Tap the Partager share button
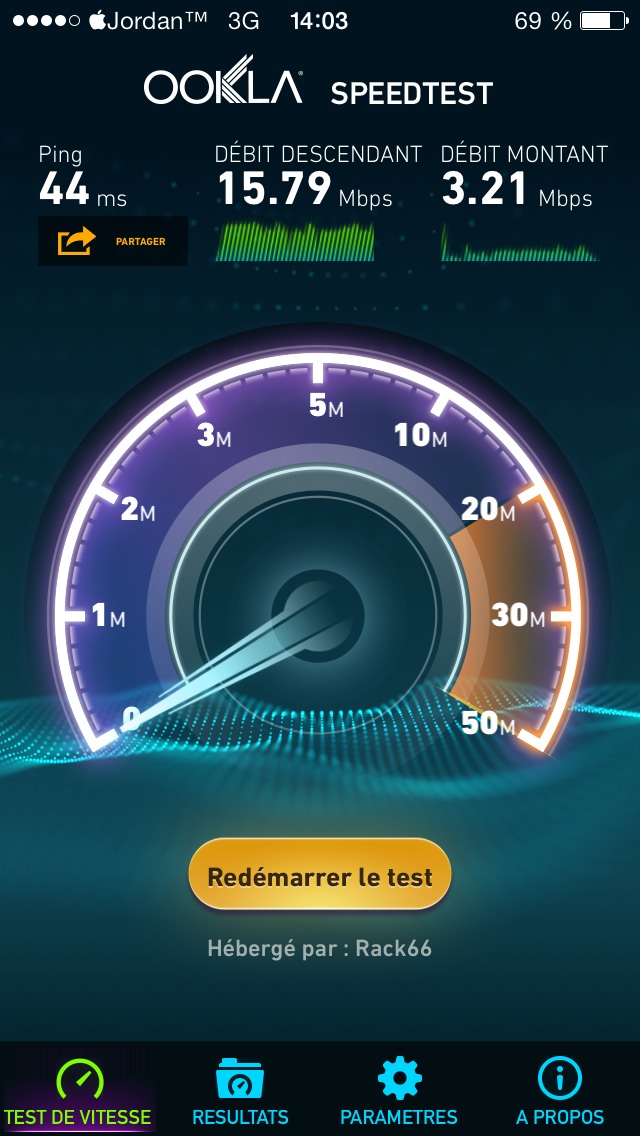 tap(112, 241)
